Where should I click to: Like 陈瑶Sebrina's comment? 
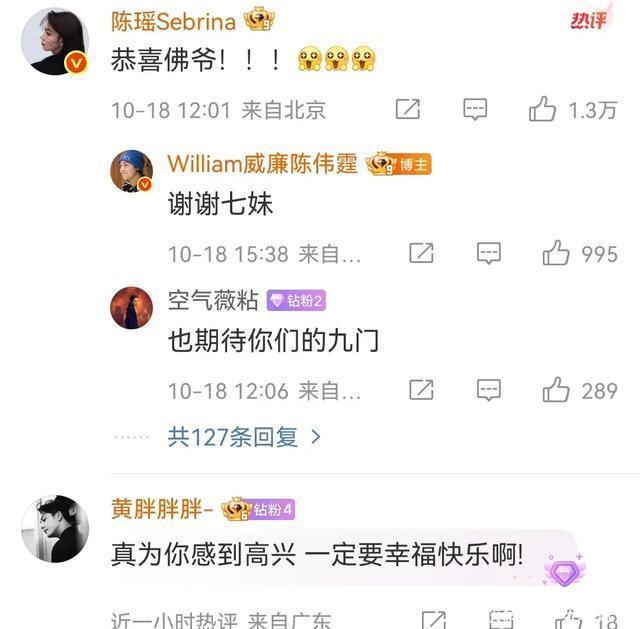[x=543, y=110]
